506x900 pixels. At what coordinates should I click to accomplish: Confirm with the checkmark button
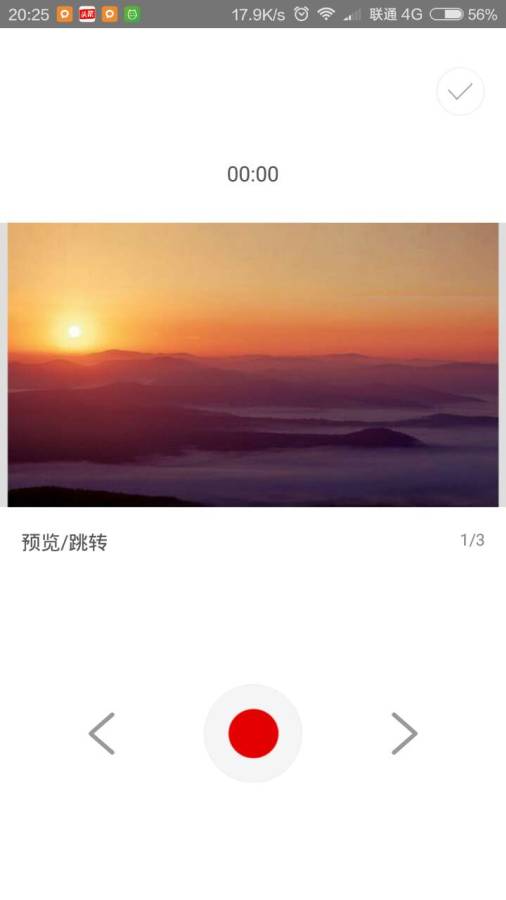(460, 91)
